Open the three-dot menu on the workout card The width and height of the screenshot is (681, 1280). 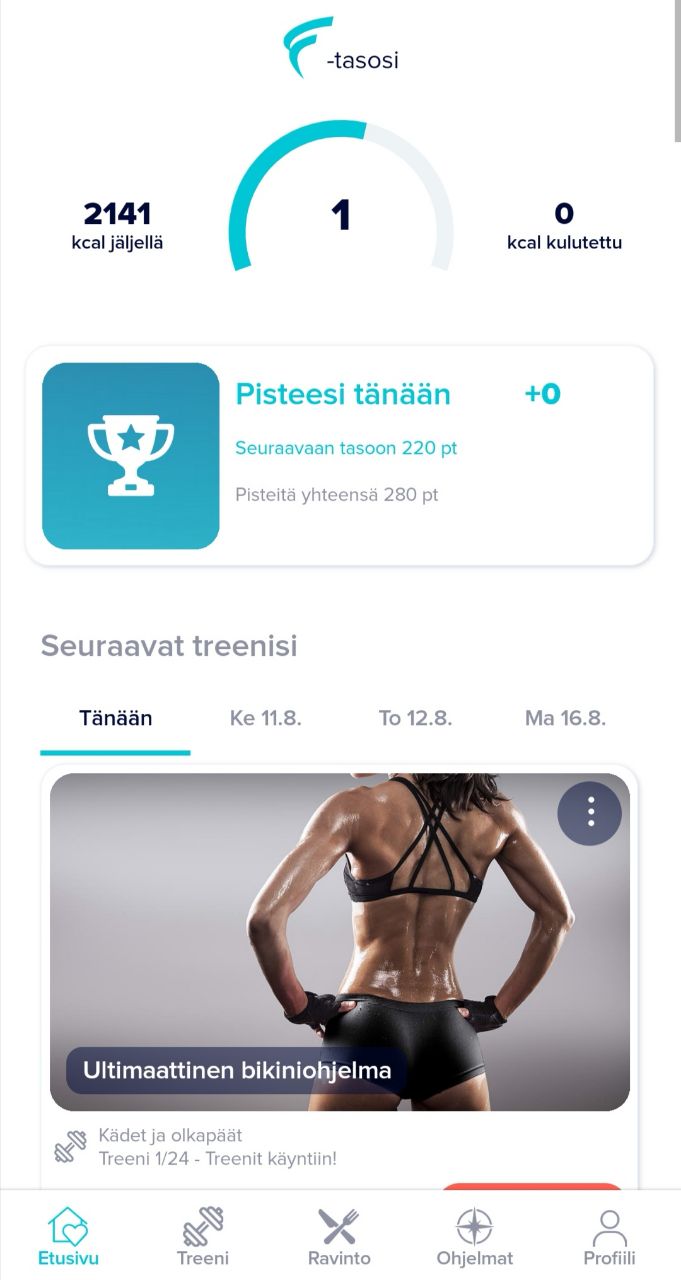click(x=590, y=813)
